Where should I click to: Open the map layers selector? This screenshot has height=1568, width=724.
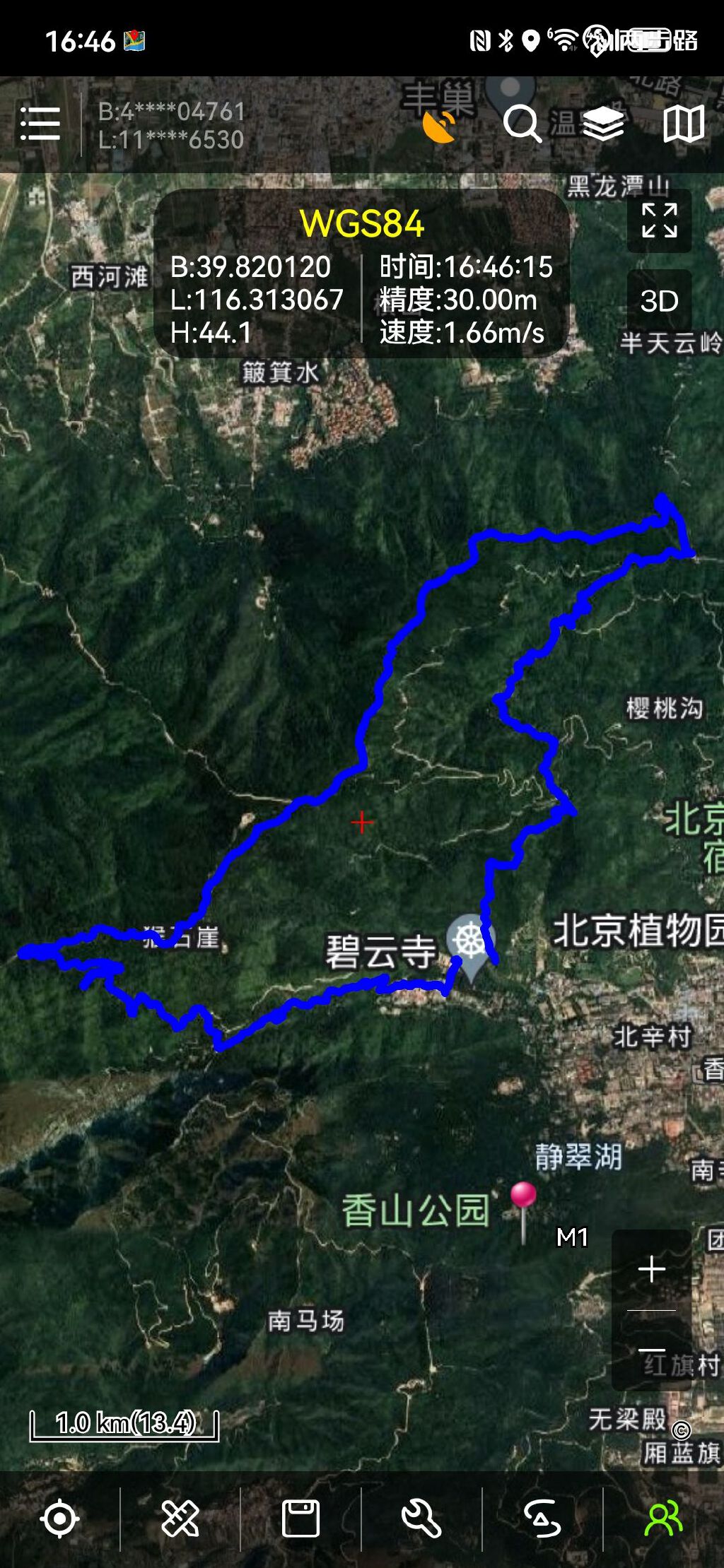pyautogui.click(x=602, y=124)
